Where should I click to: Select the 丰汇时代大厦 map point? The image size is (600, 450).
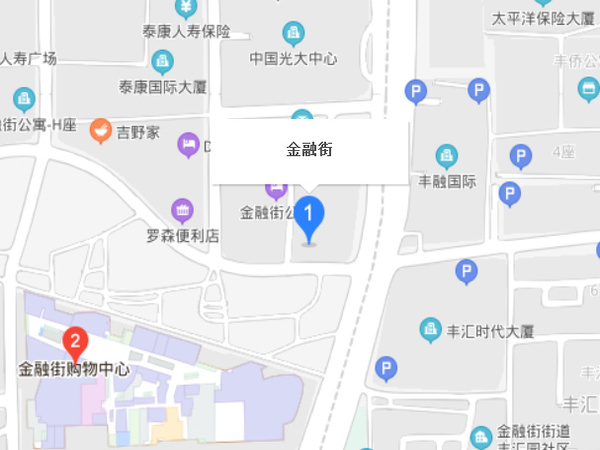pos(430,329)
